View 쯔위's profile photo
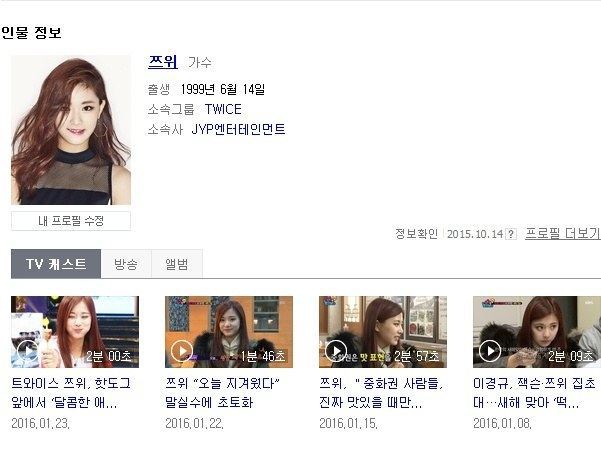This screenshot has height=465, width=601. tap(70, 130)
